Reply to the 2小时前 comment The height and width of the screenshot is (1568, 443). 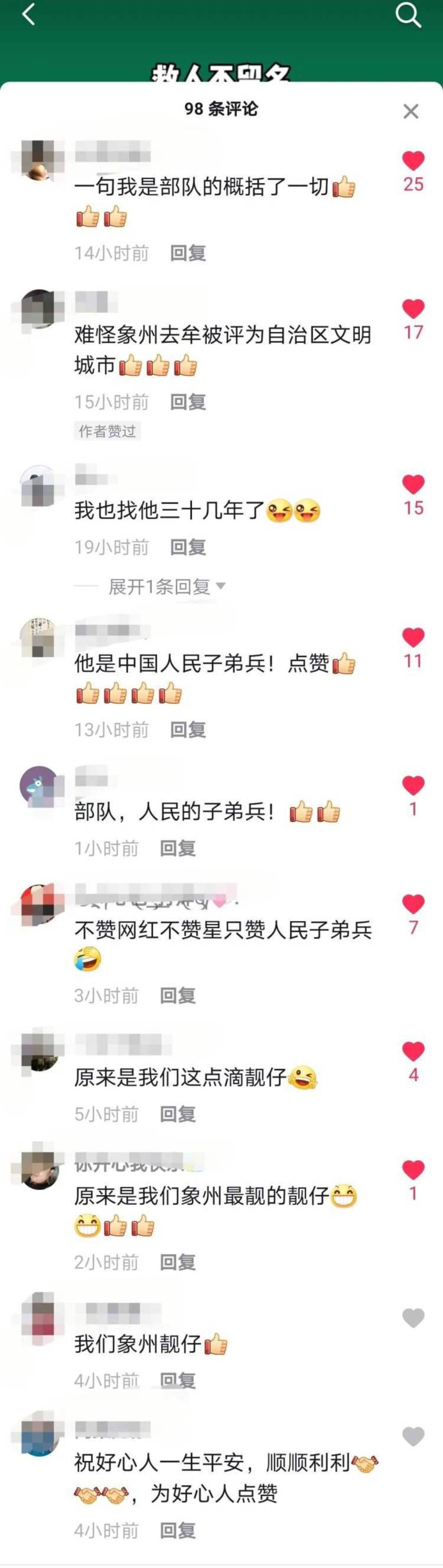[177, 1263]
